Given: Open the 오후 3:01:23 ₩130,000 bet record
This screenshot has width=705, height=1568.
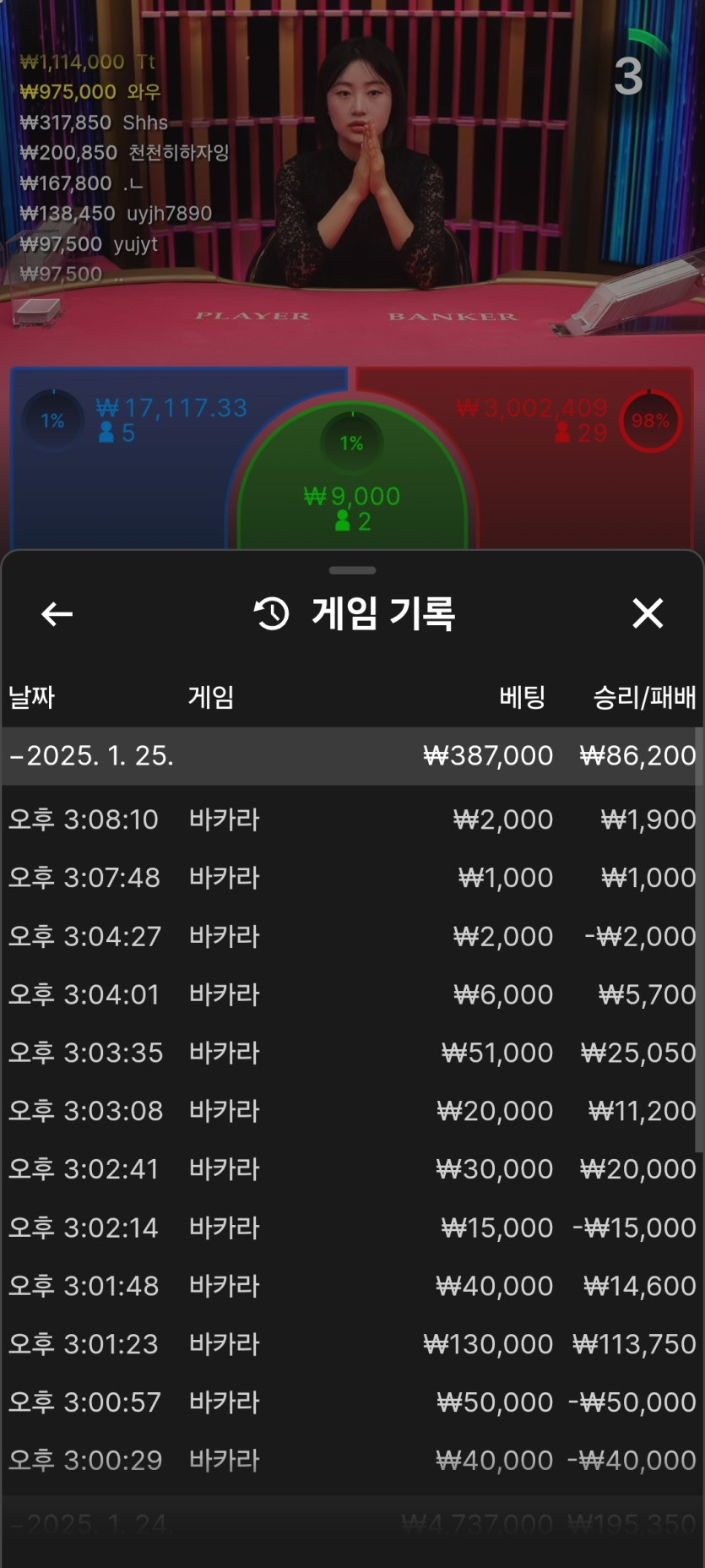Looking at the screenshot, I should [x=351, y=1344].
